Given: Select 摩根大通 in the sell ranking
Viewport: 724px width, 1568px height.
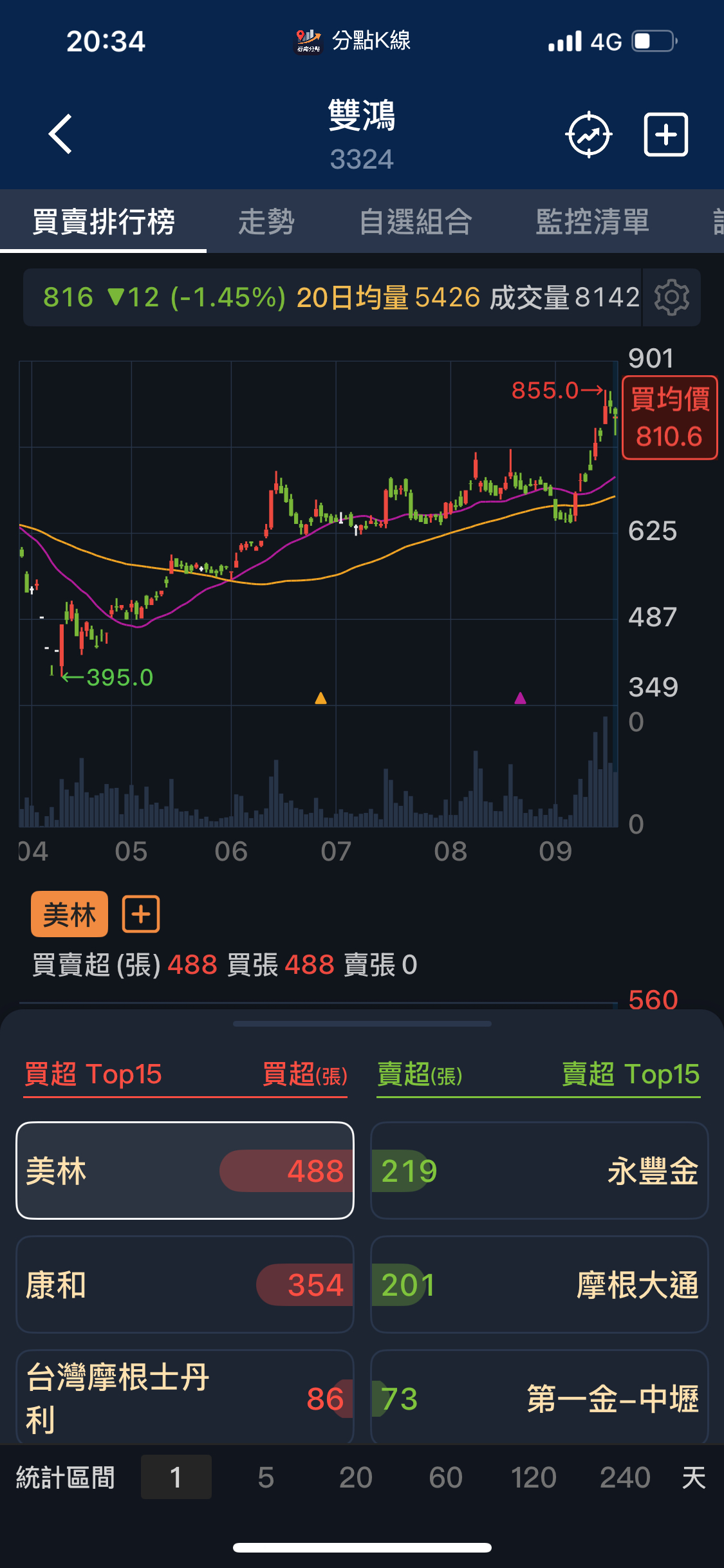Looking at the screenshot, I should click(x=539, y=1284).
